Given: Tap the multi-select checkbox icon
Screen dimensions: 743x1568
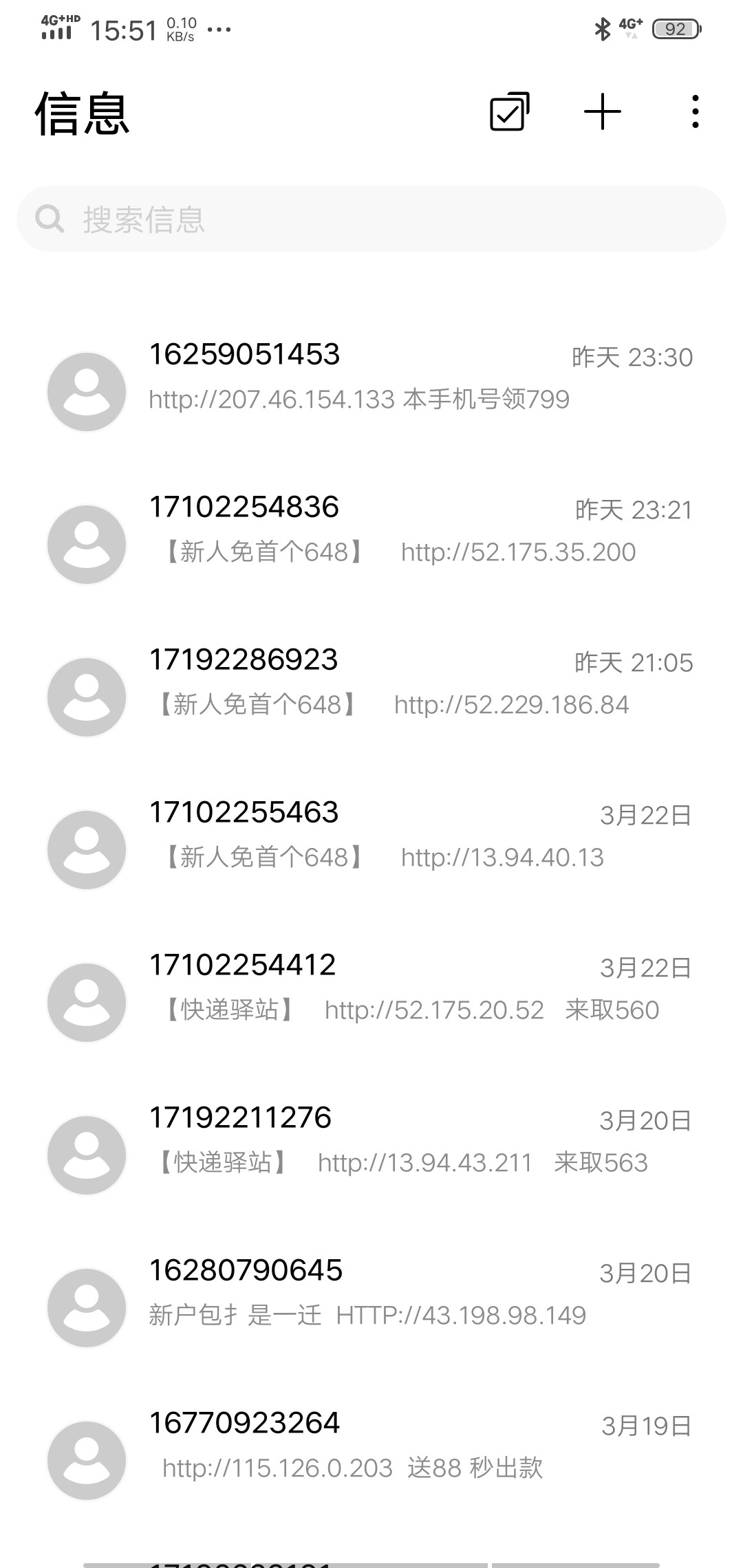Looking at the screenshot, I should tap(510, 111).
